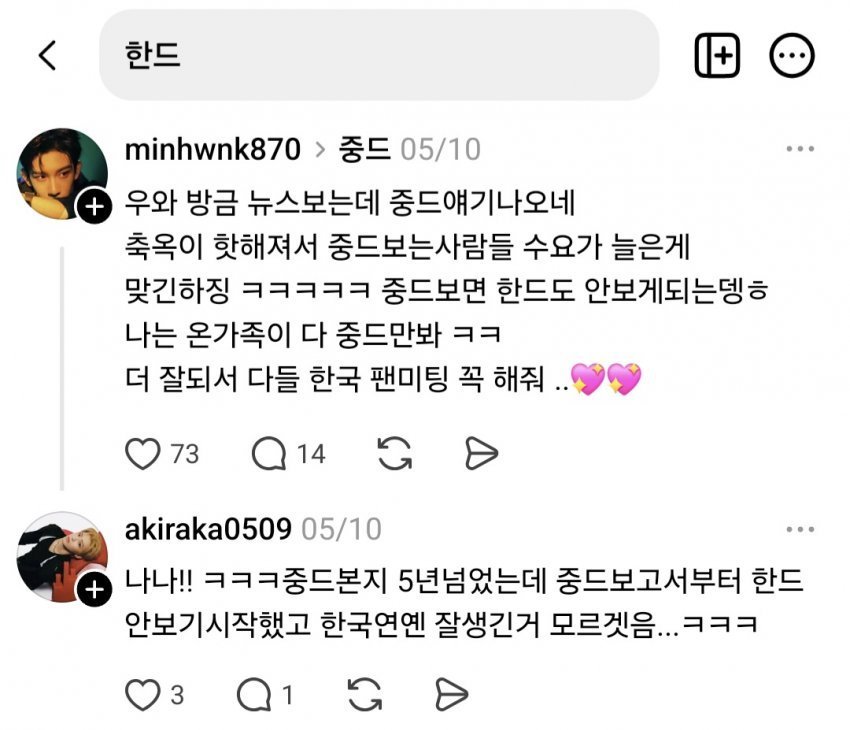
Task: Reply to akiraka0509's comment
Action: pyautogui.click(x=254, y=694)
